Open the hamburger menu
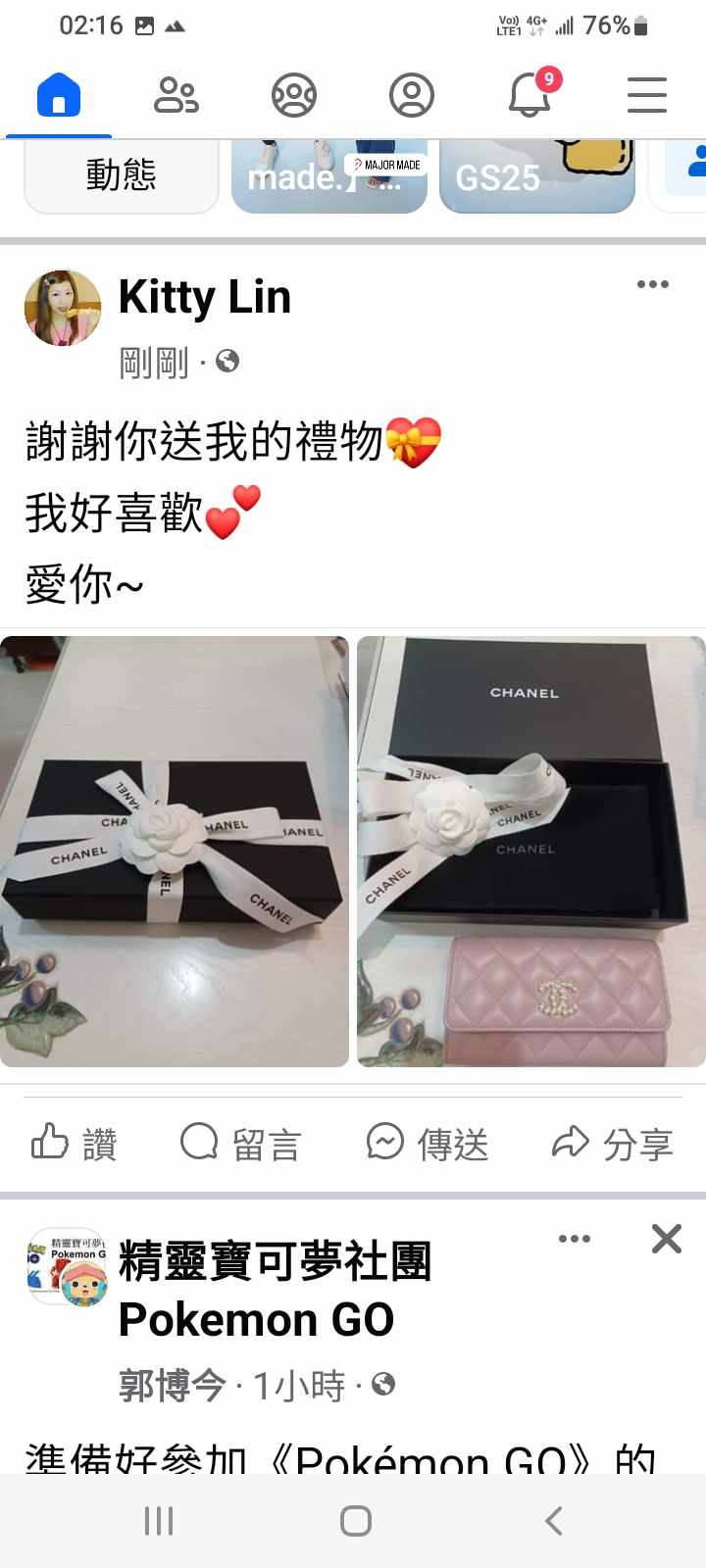 click(647, 96)
